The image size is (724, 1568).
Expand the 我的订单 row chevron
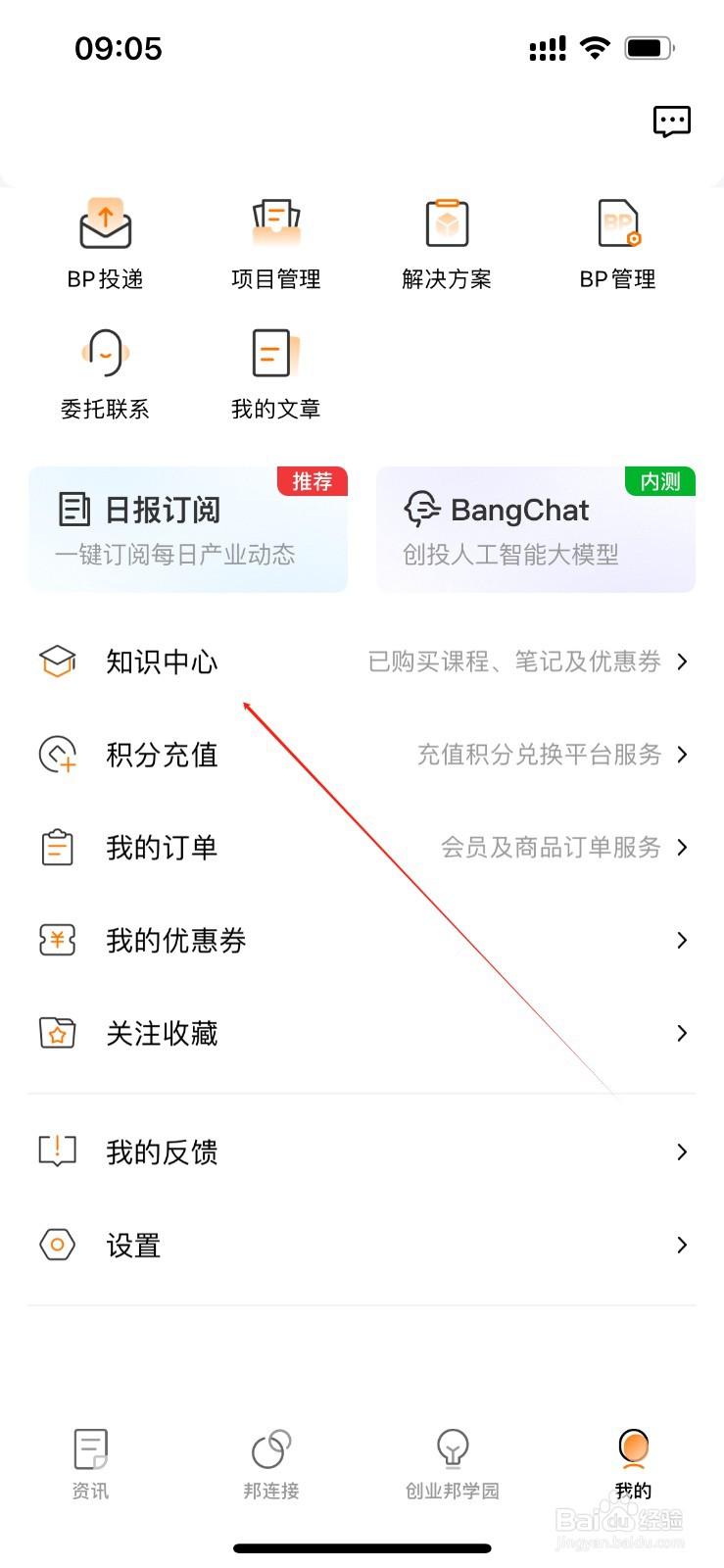pos(682,848)
